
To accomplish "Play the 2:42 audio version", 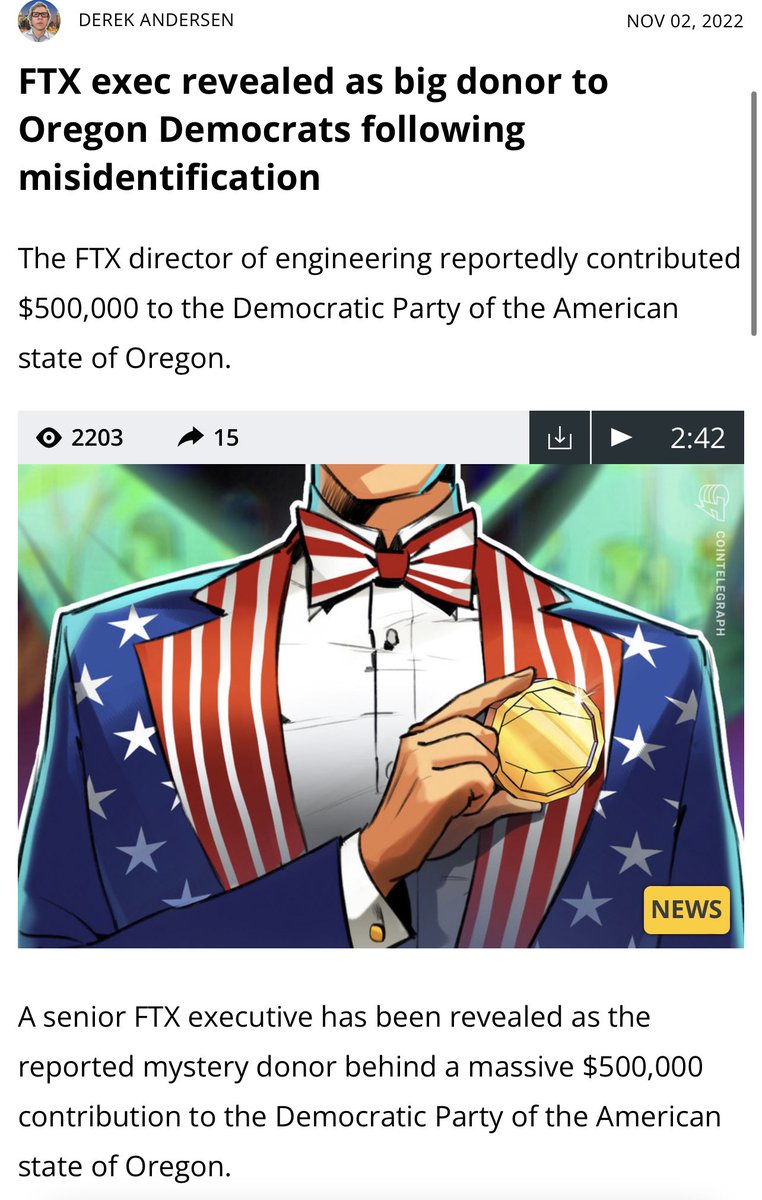I will click(621, 437).
